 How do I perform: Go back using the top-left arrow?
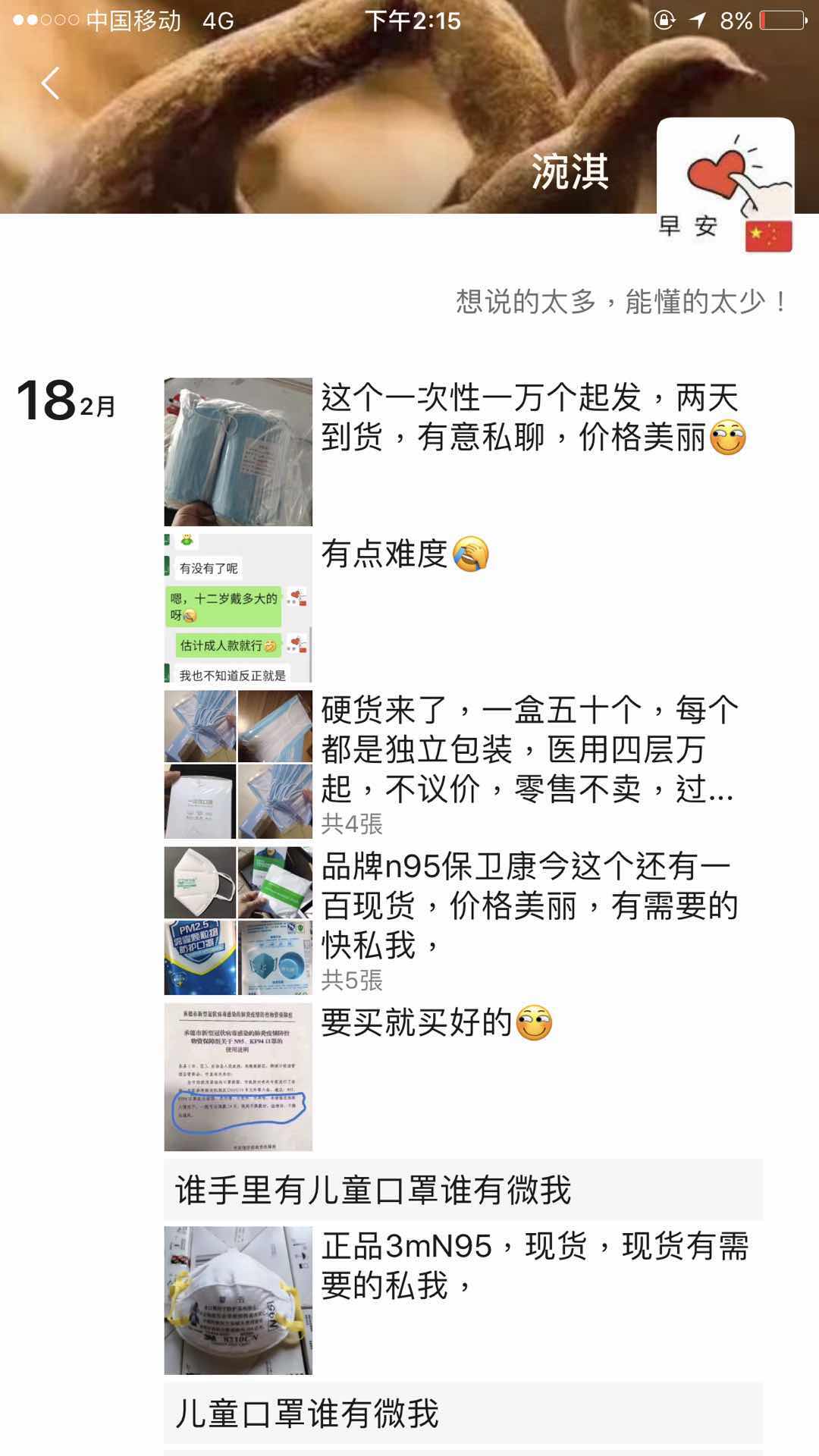pyautogui.click(x=50, y=83)
